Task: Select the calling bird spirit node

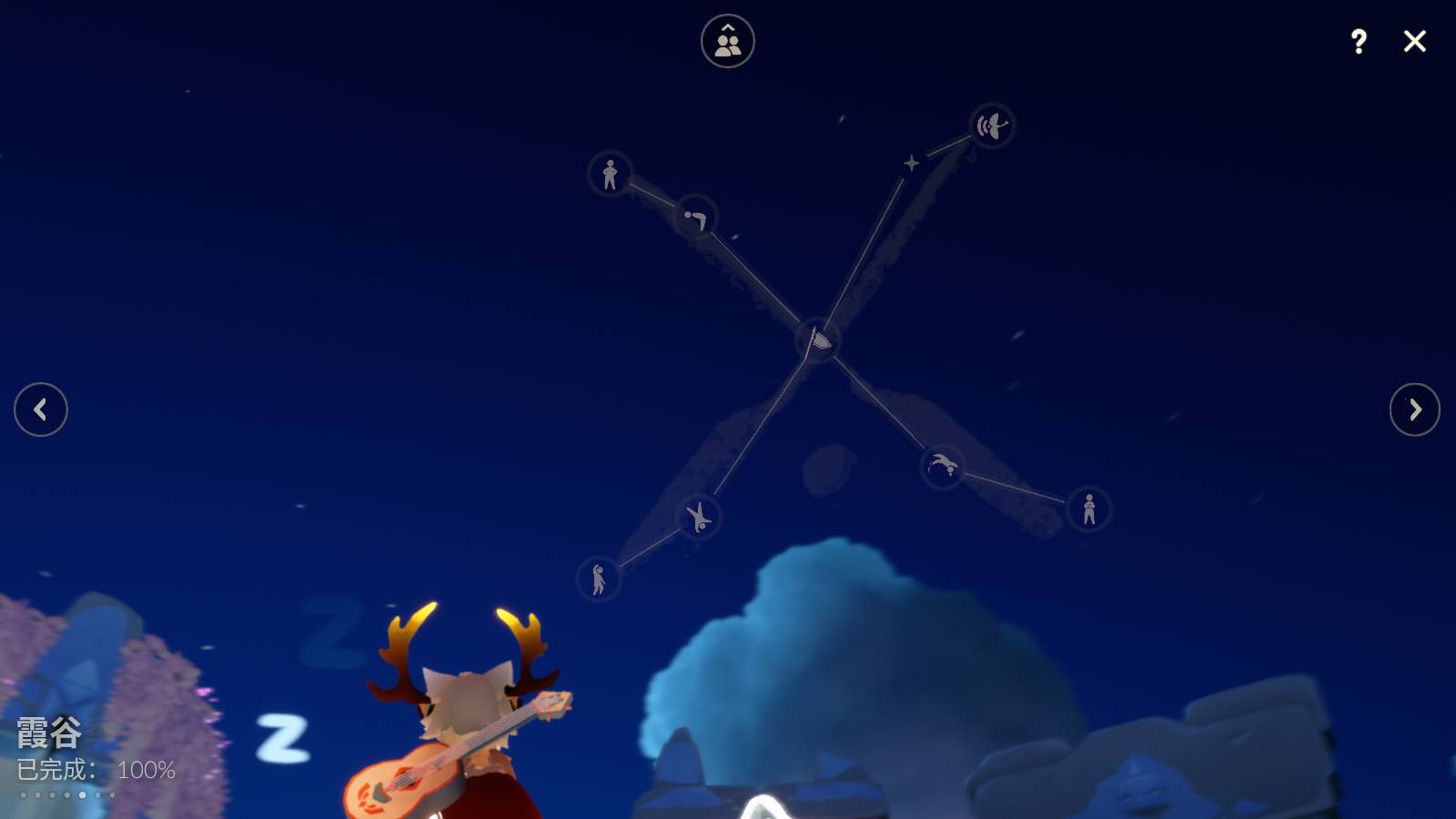Action: click(991, 126)
